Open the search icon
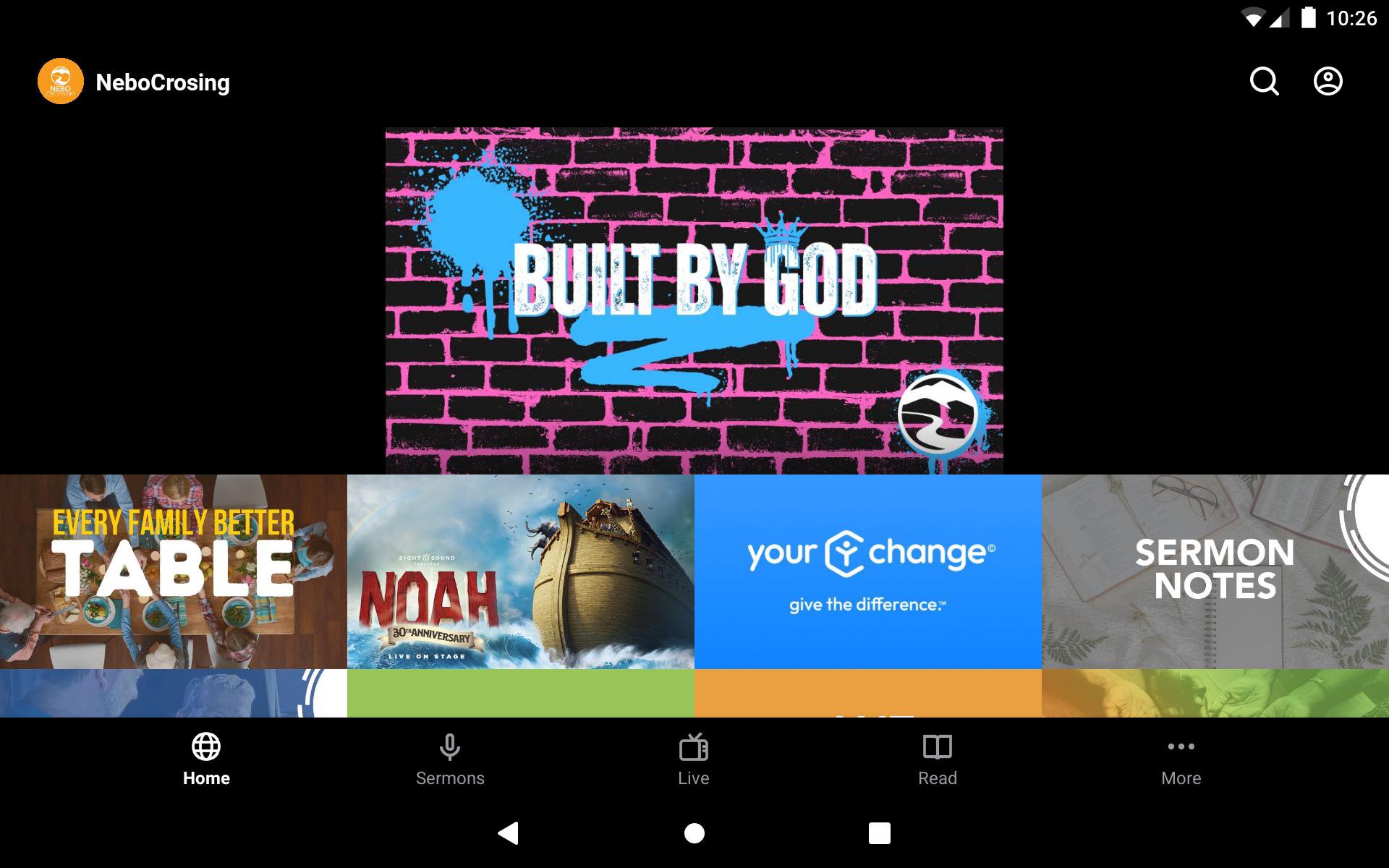The width and height of the screenshot is (1389, 868). 1264,82
